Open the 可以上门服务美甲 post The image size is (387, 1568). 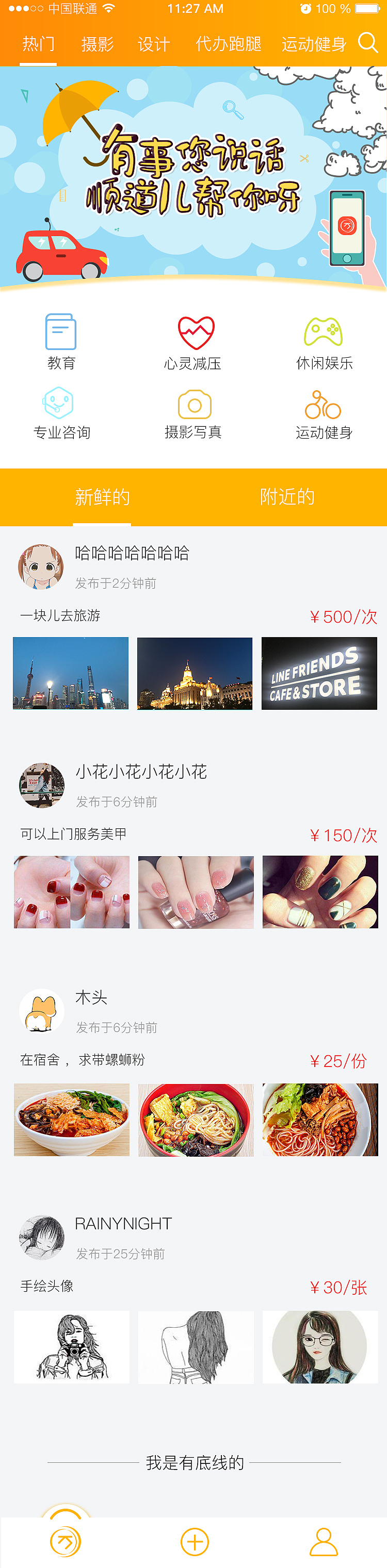[x=73, y=834]
